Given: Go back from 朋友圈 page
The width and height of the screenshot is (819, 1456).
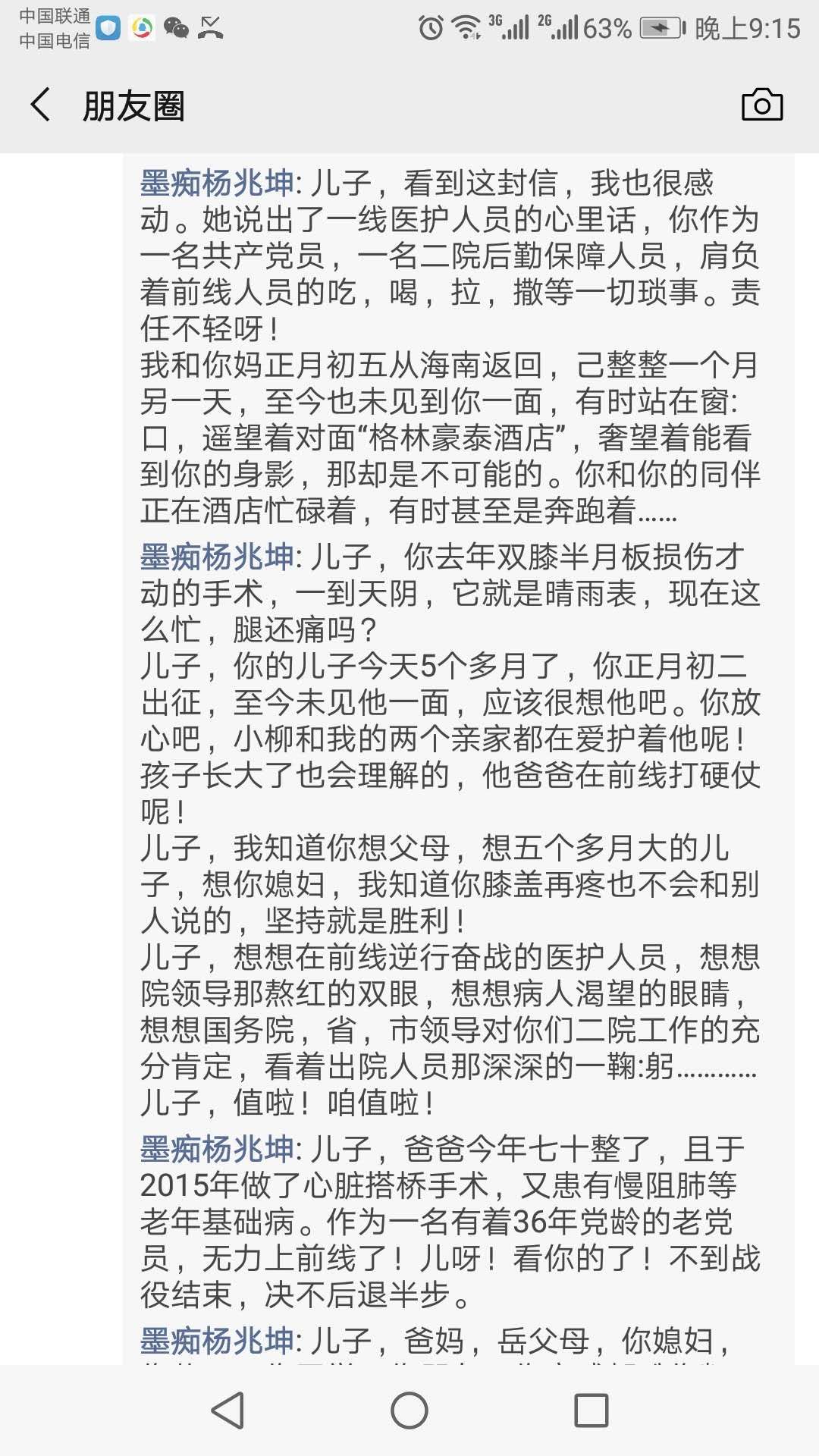Looking at the screenshot, I should click(x=41, y=105).
